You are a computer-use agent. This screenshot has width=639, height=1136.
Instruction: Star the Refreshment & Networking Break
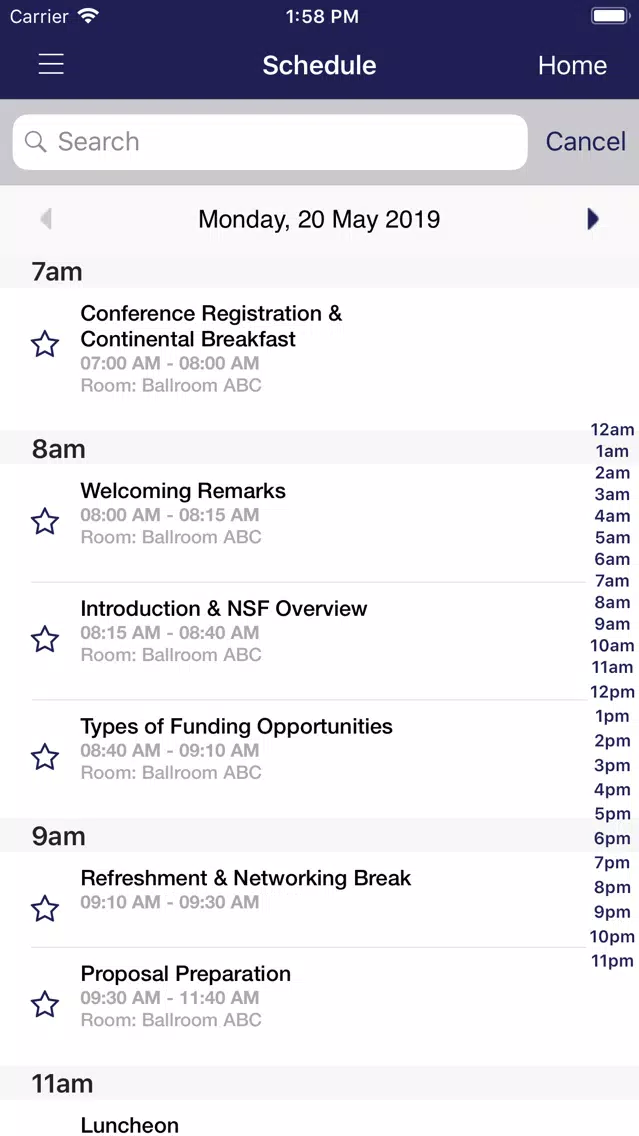(45, 909)
